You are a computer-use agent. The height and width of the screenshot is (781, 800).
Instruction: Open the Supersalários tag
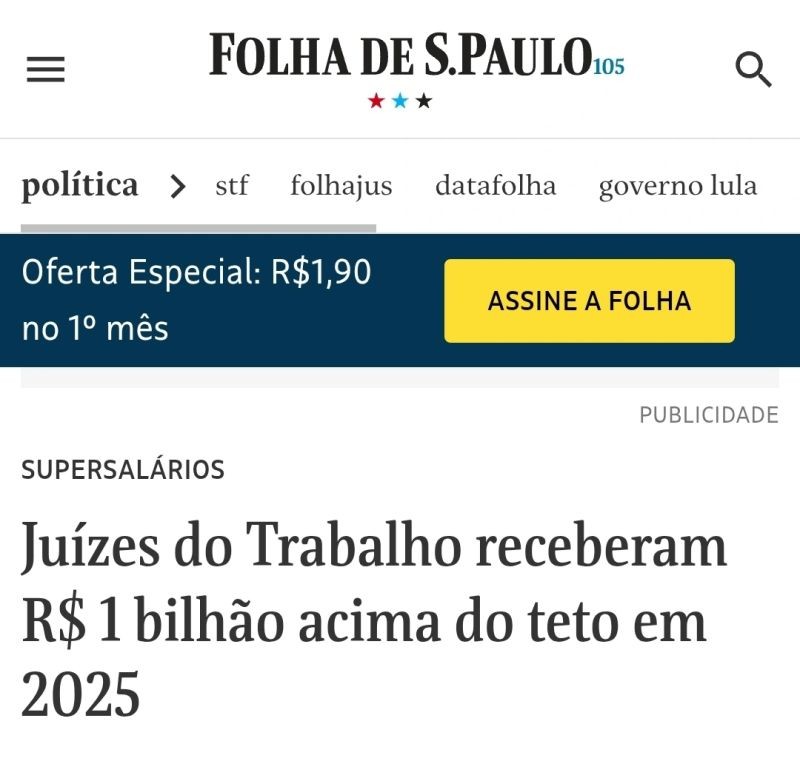[123, 470]
